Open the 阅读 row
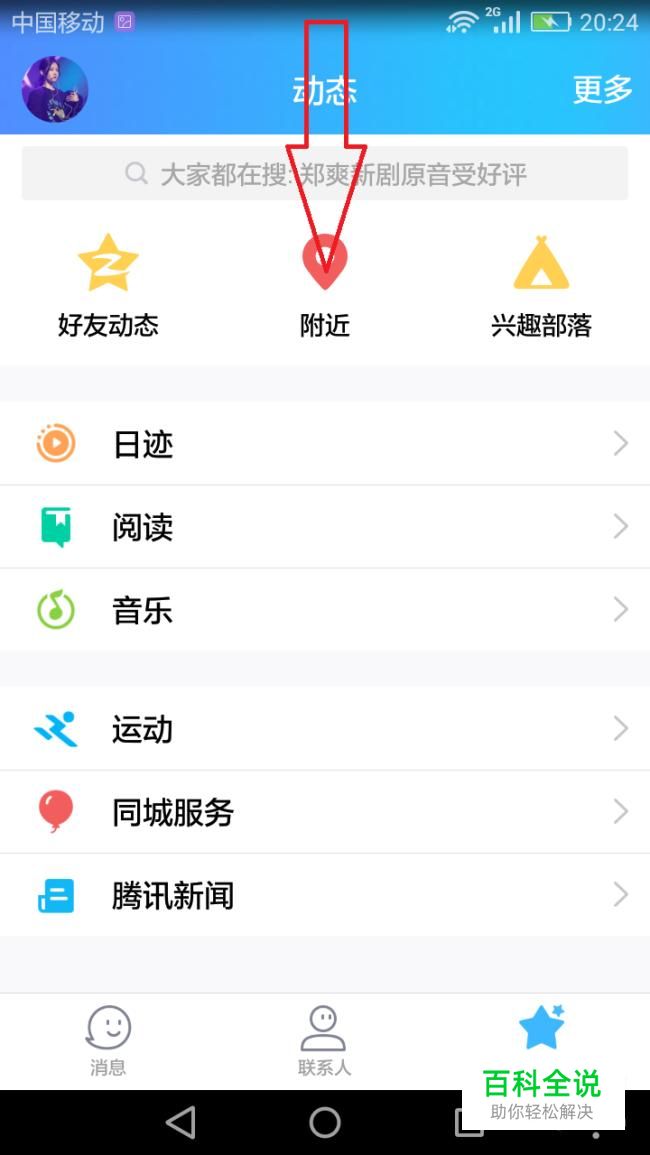 [x=325, y=527]
